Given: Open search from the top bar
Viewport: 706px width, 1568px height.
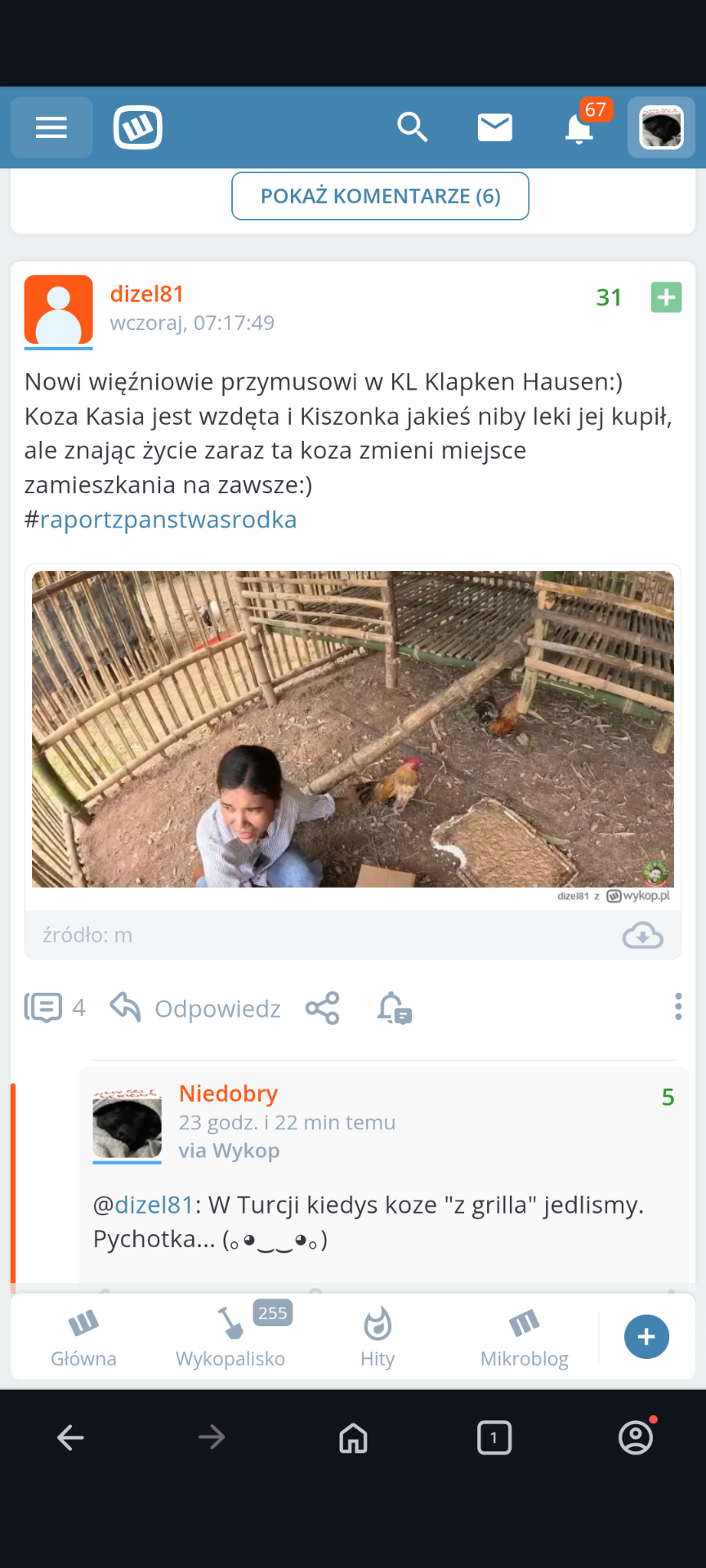Looking at the screenshot, I should coord(412,127).
